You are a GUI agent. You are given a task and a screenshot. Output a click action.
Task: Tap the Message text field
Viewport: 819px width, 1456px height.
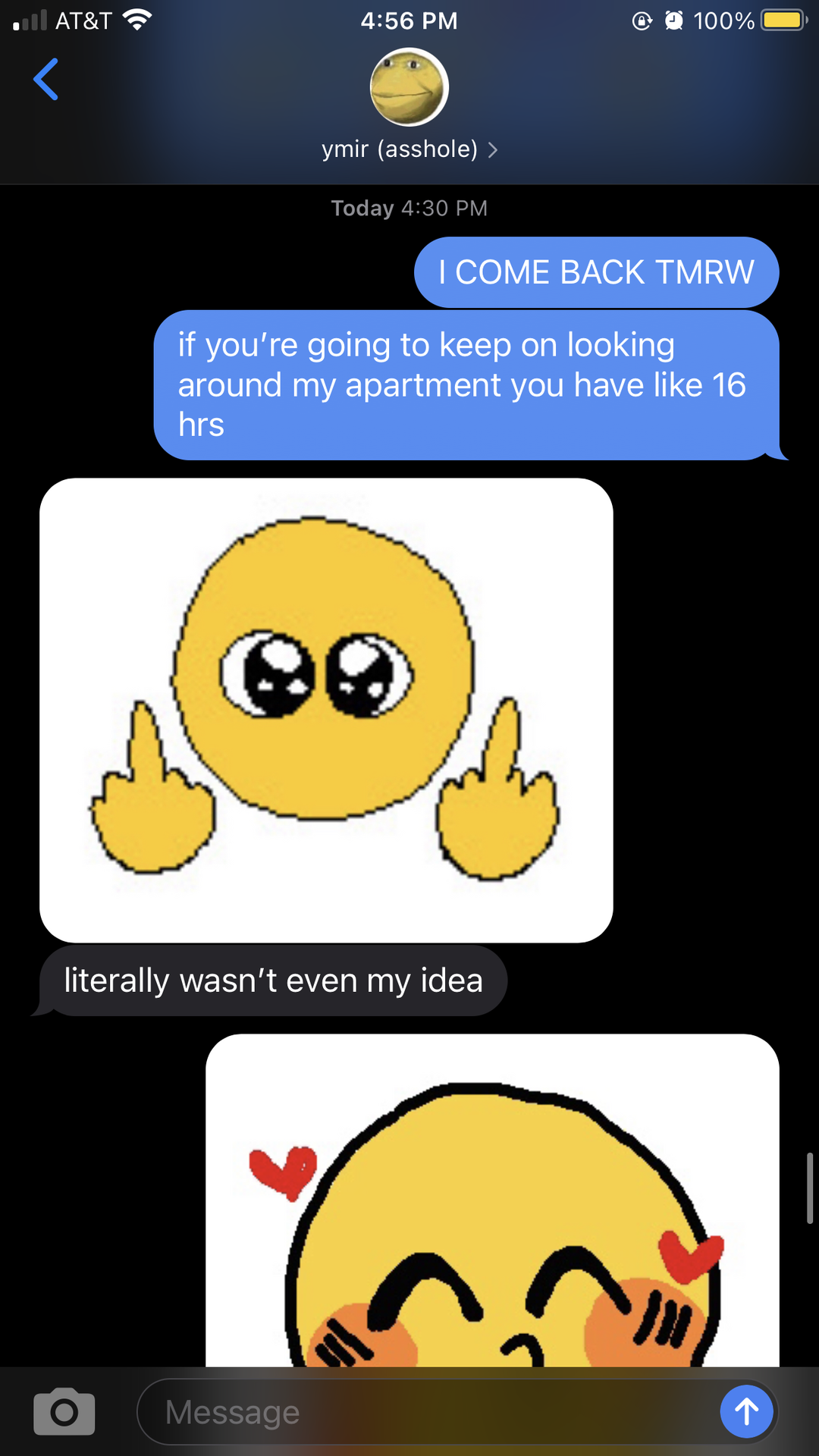[x=425, y=1412]
